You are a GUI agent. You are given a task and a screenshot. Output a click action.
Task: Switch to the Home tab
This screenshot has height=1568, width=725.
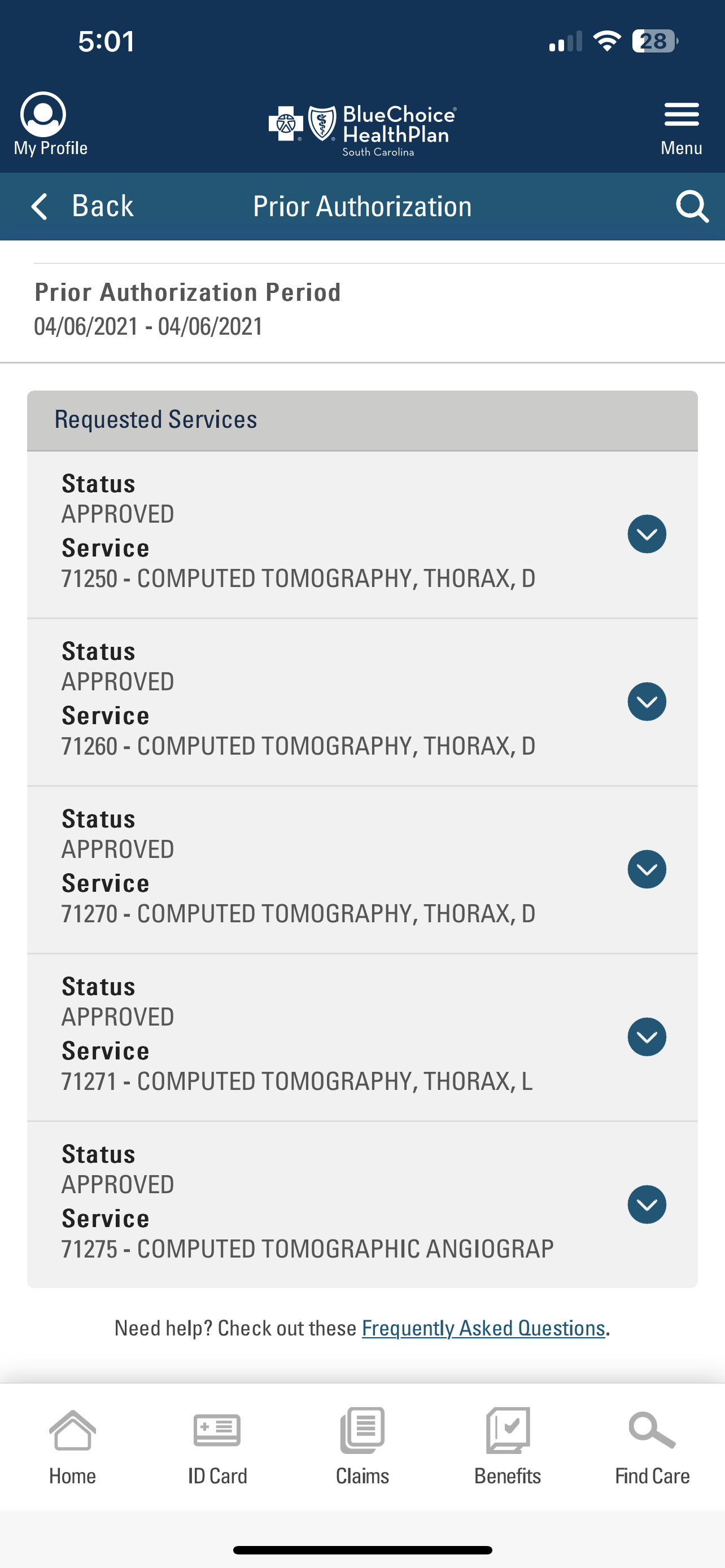click(72, 1447)
